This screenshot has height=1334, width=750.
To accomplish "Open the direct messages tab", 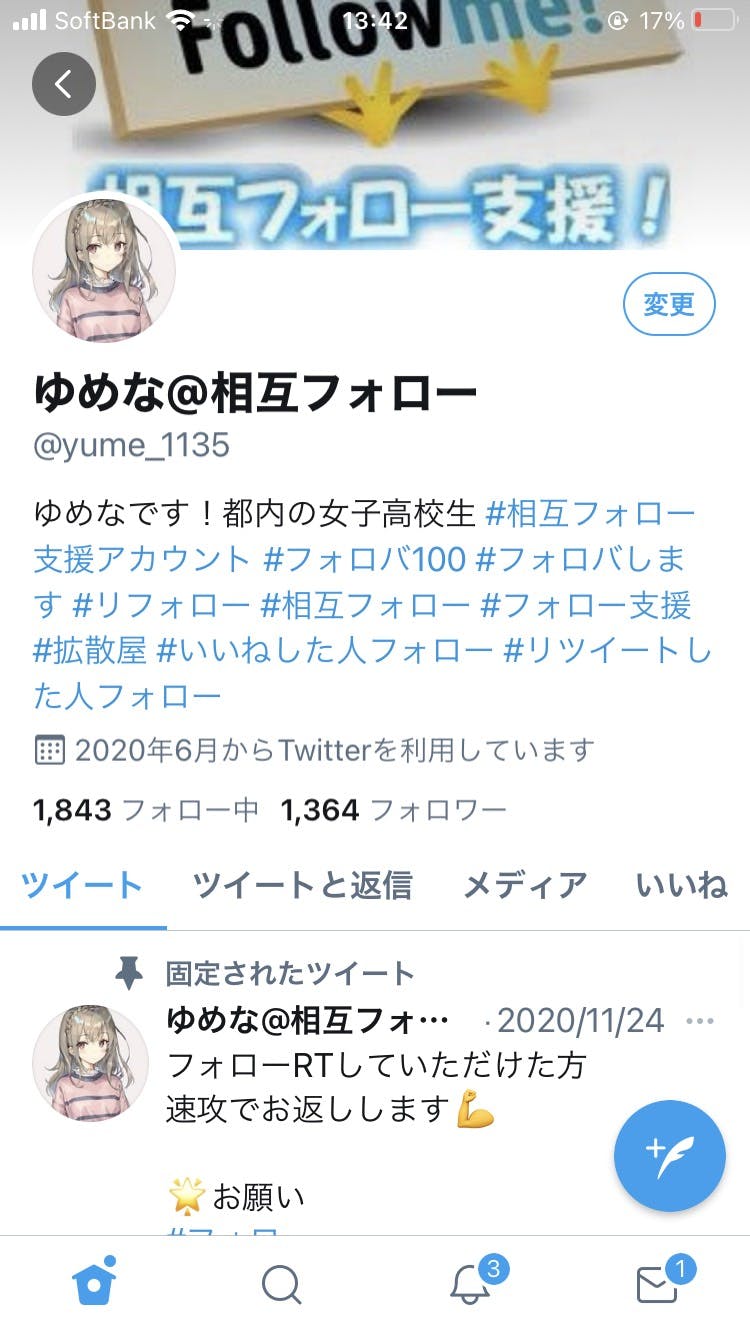I will (657, 1285).
